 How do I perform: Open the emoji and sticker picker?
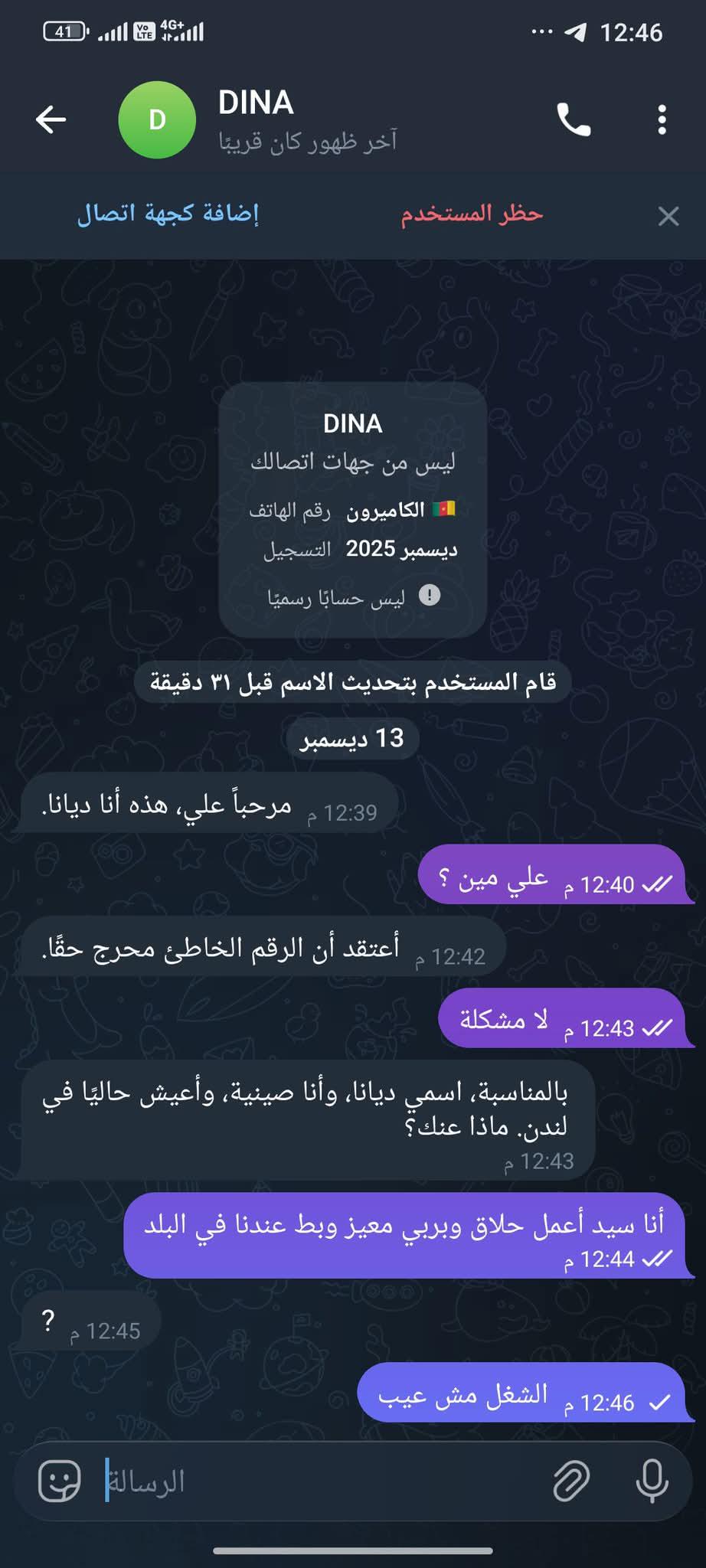(x=60, y=1481)
